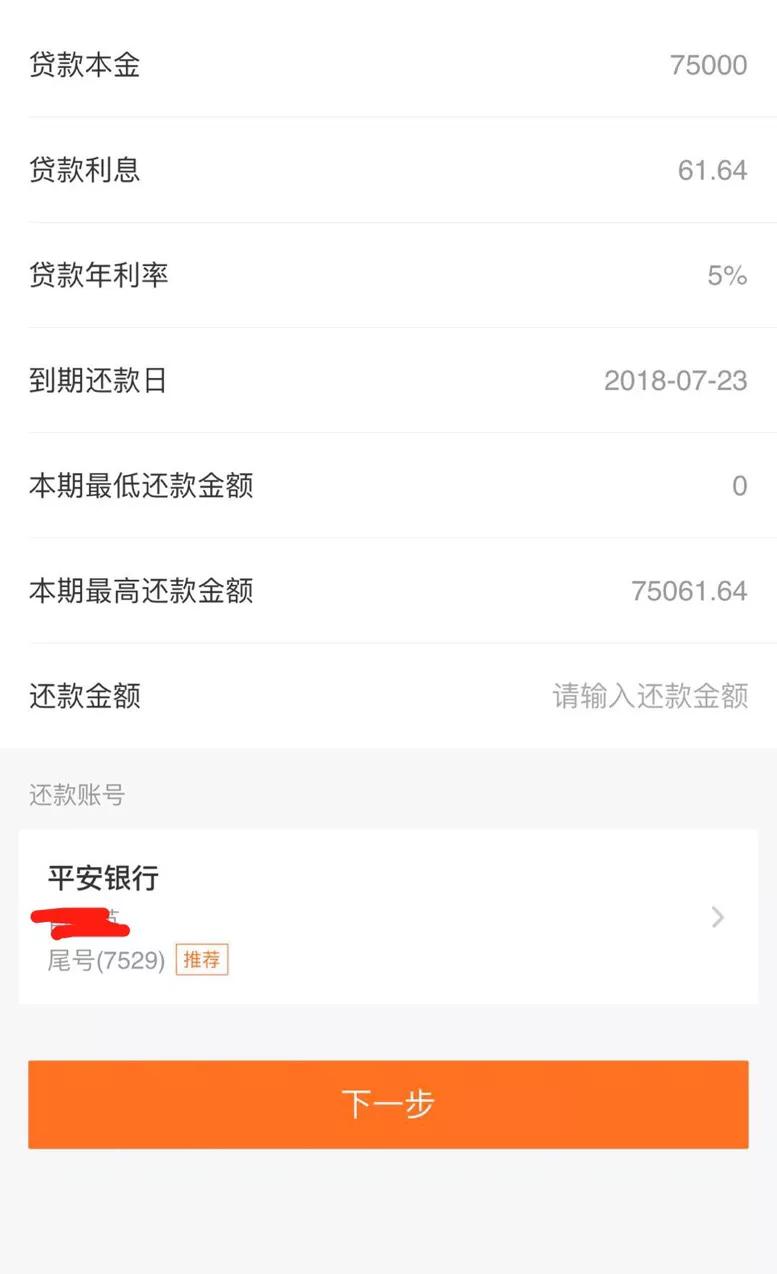Click the 推荐 (Recommended) badge

point(201,960)
